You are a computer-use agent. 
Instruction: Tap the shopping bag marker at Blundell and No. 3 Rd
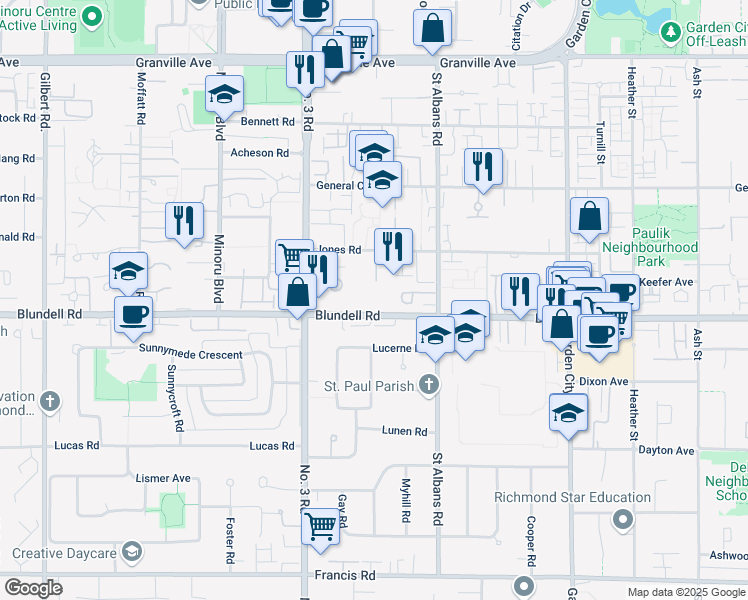[x=297, y=292]
